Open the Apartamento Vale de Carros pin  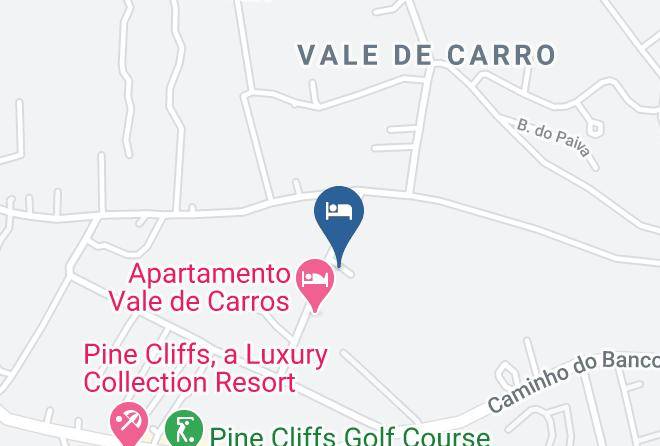coord(316,280)
